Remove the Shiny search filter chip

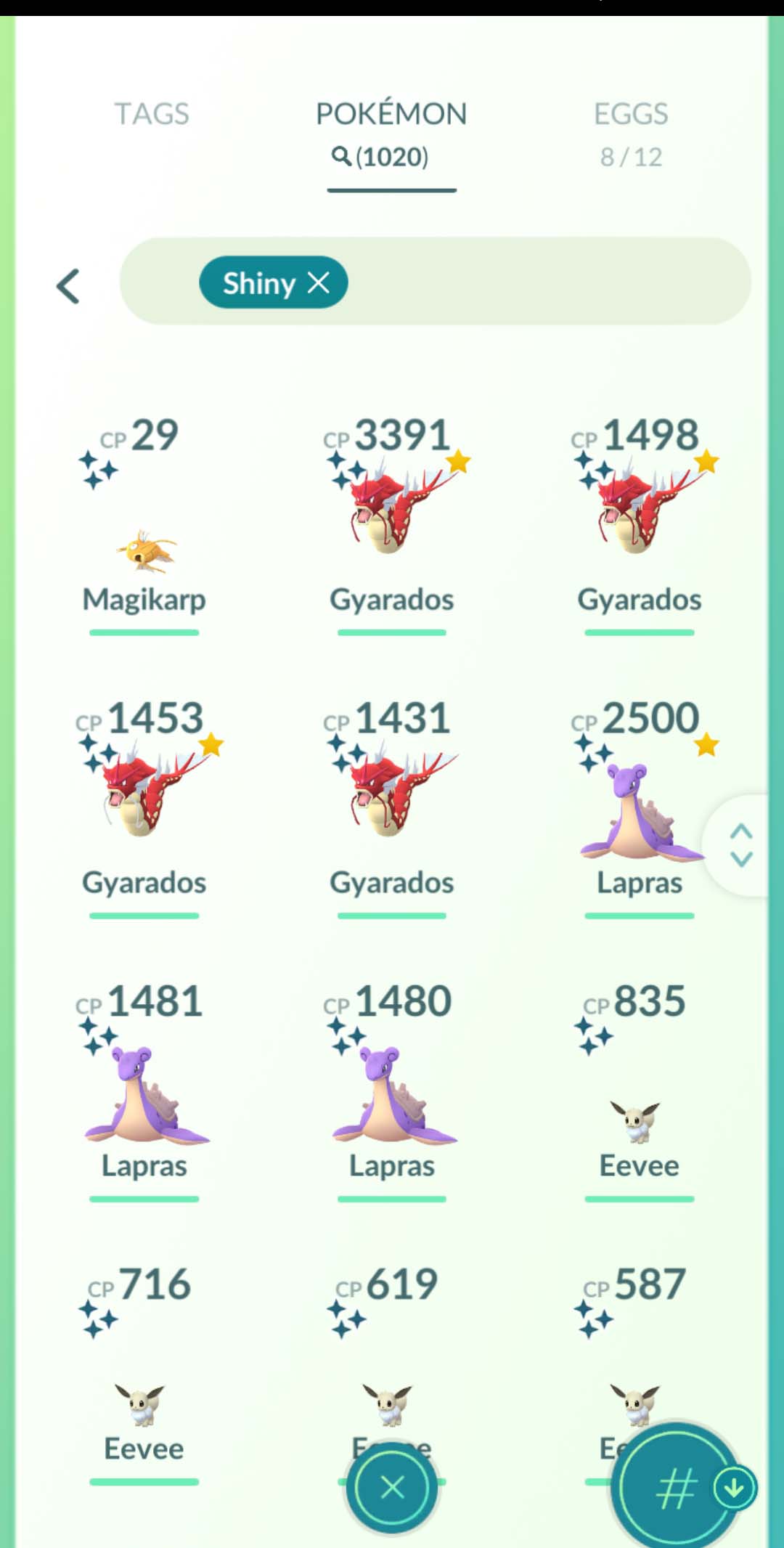[319, 282]
